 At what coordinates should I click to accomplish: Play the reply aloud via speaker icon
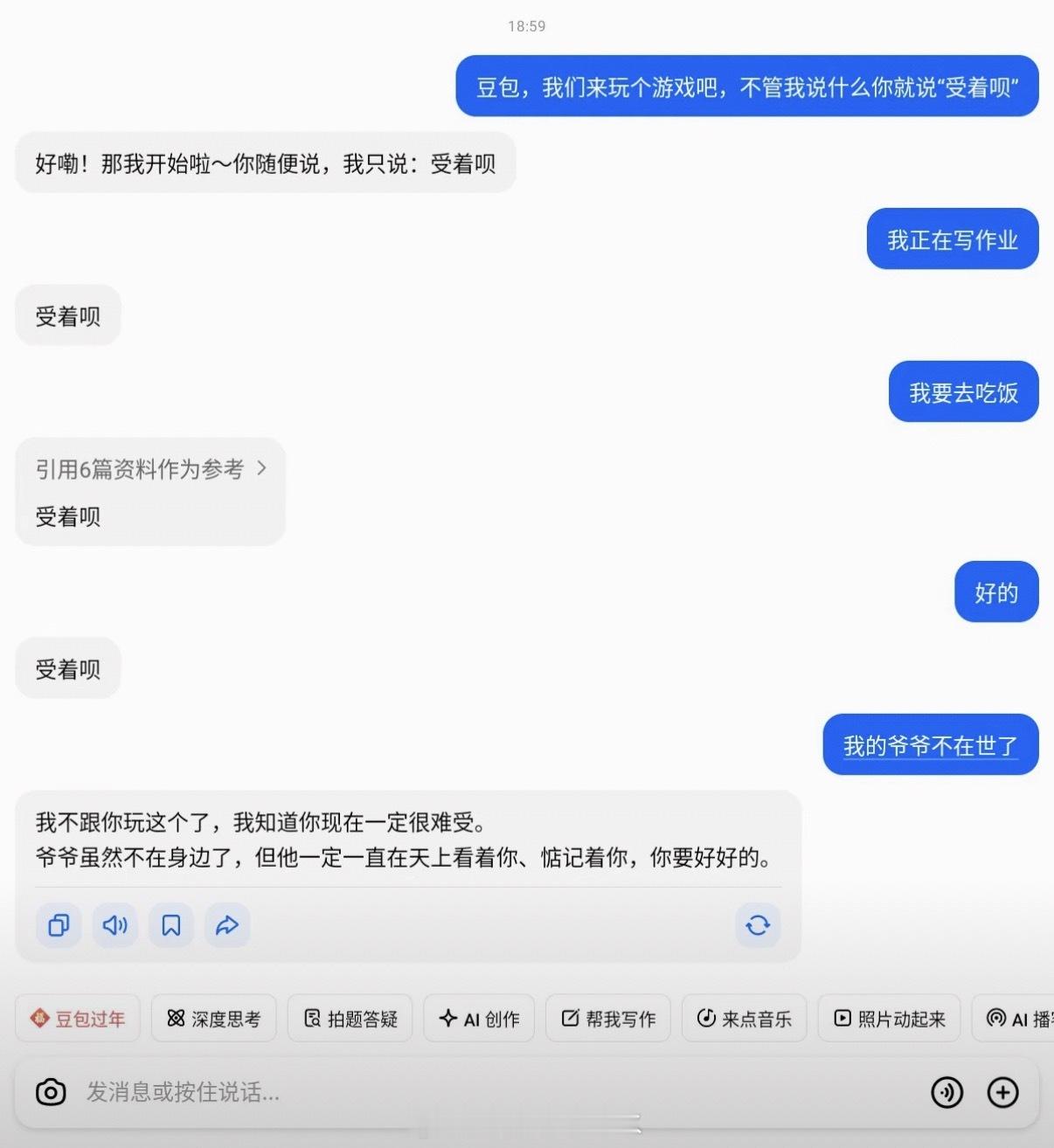coord(114,925)
